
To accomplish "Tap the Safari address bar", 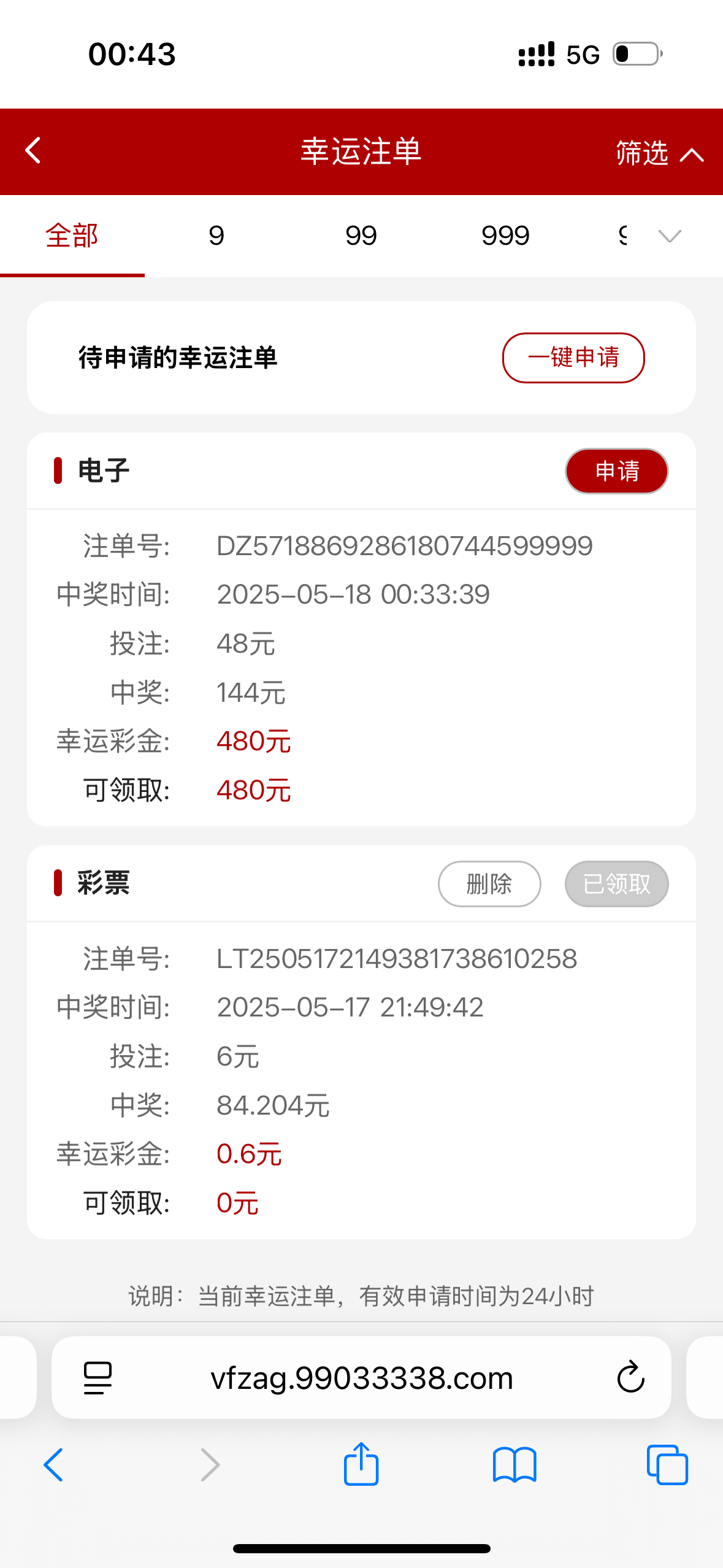I will (361, 1378).
